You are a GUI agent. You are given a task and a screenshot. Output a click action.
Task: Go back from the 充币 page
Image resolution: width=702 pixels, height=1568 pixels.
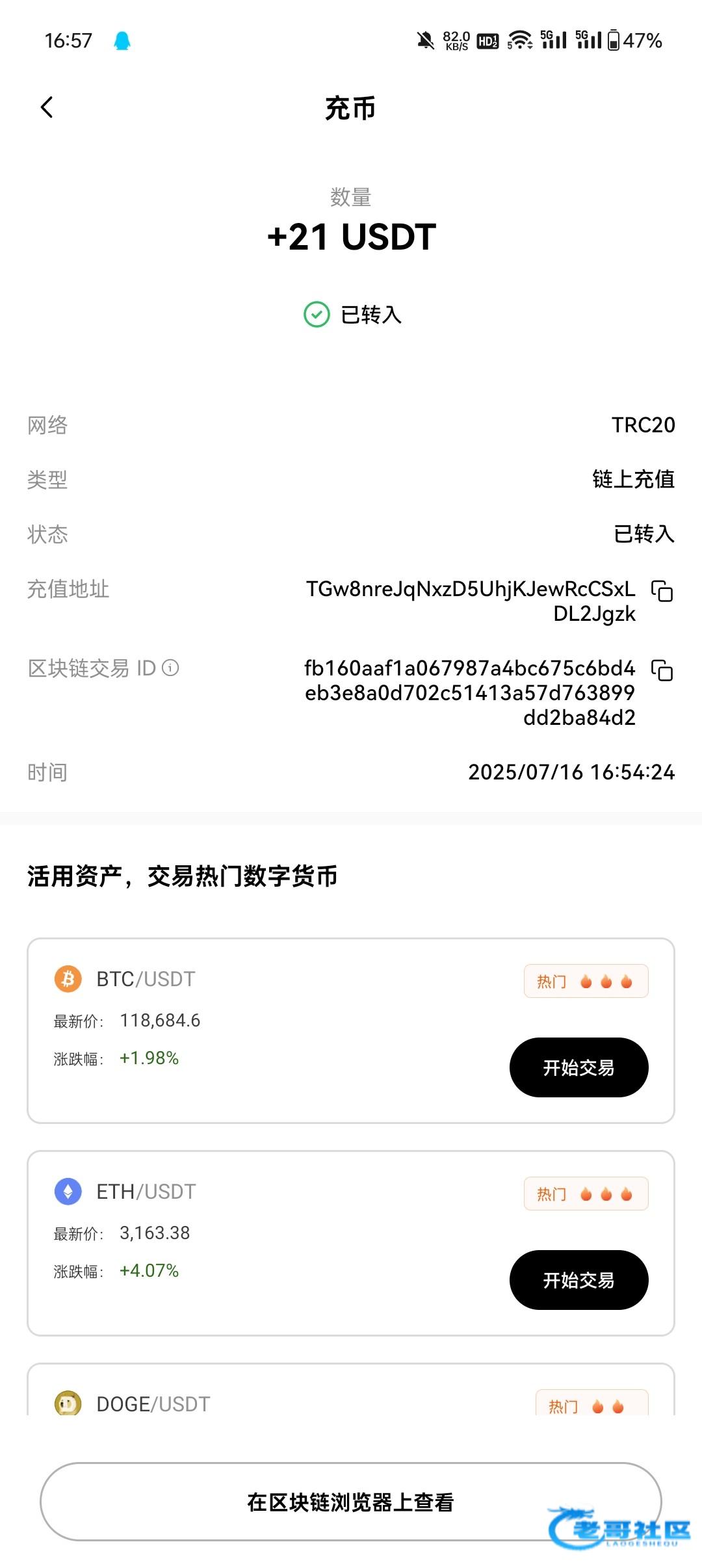point(47,107)
